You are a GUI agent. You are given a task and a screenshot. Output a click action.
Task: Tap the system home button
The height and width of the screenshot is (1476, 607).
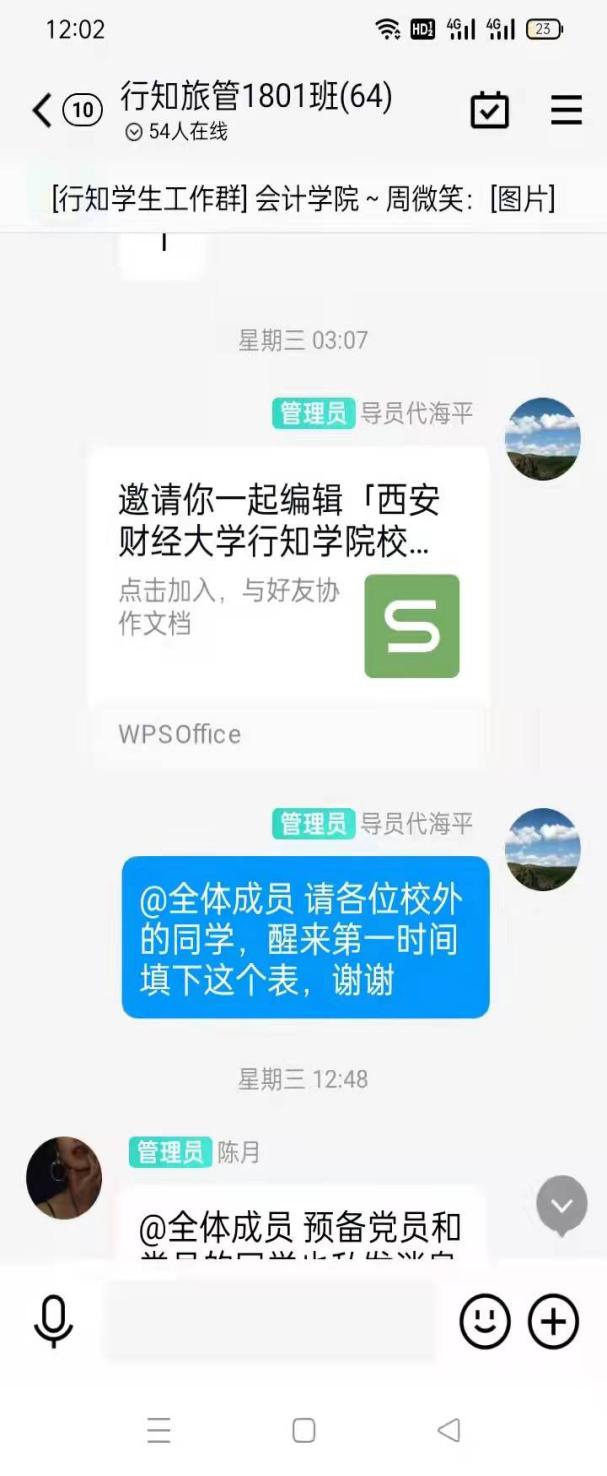(x=304, y=1430)
